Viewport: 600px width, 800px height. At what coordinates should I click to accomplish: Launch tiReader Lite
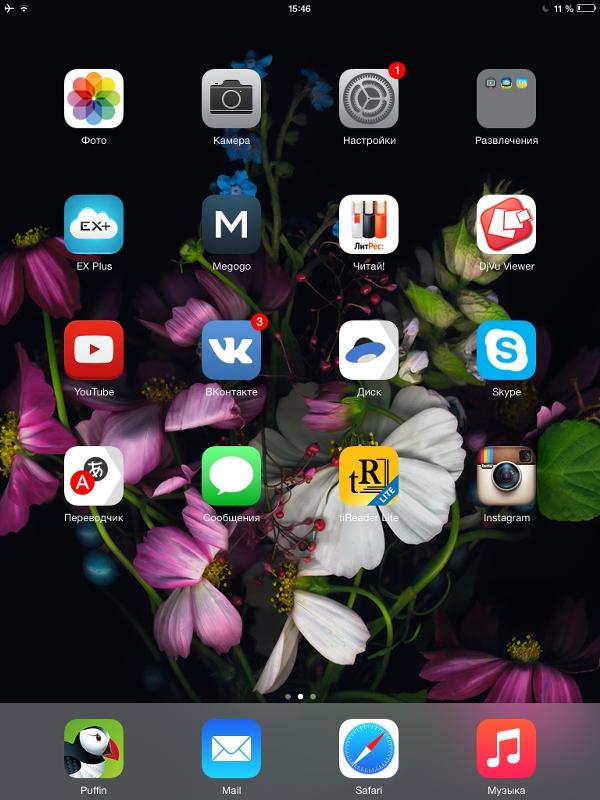tap(369, 476)
